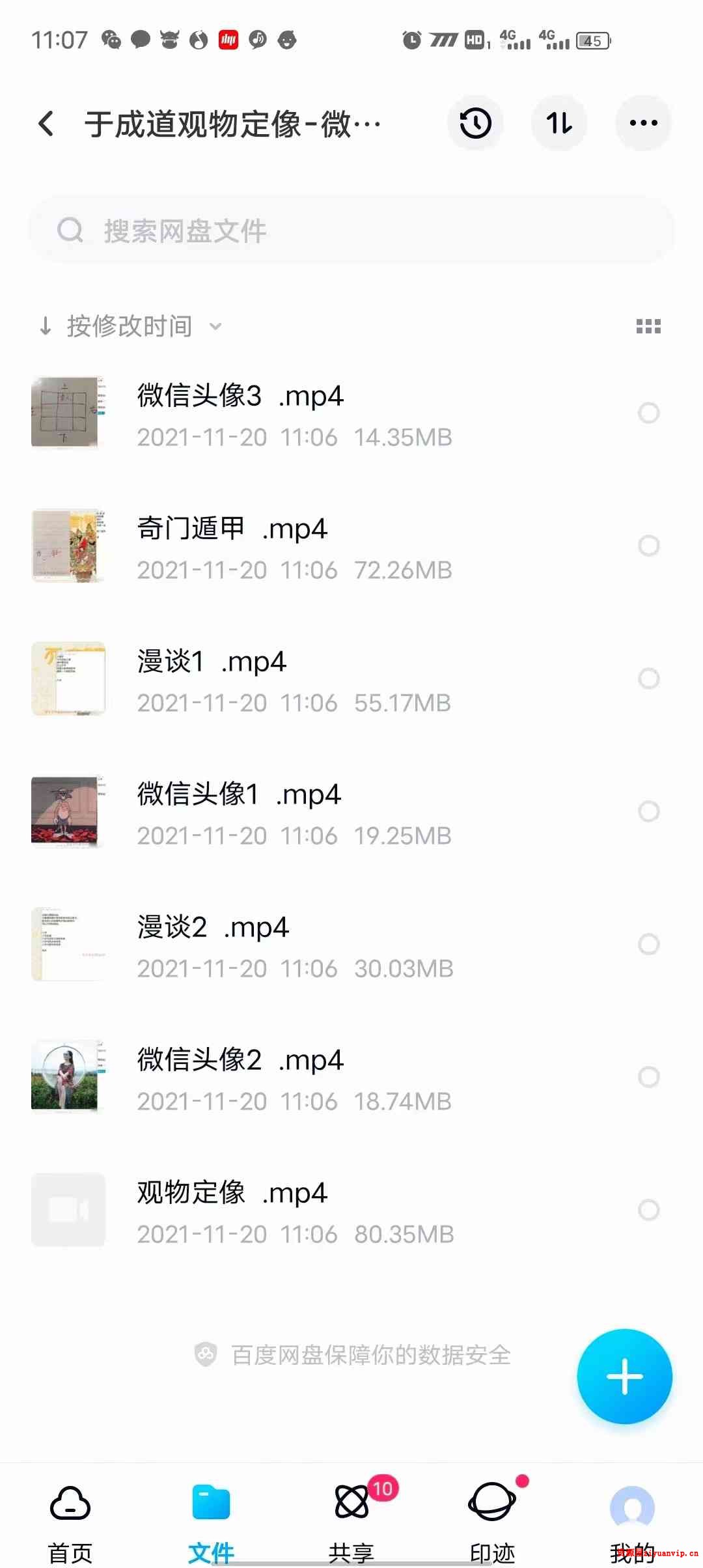The height and width of the screenshot is (1568, 703).
Task: Open the more options menu icon
Action: [643, 122]
